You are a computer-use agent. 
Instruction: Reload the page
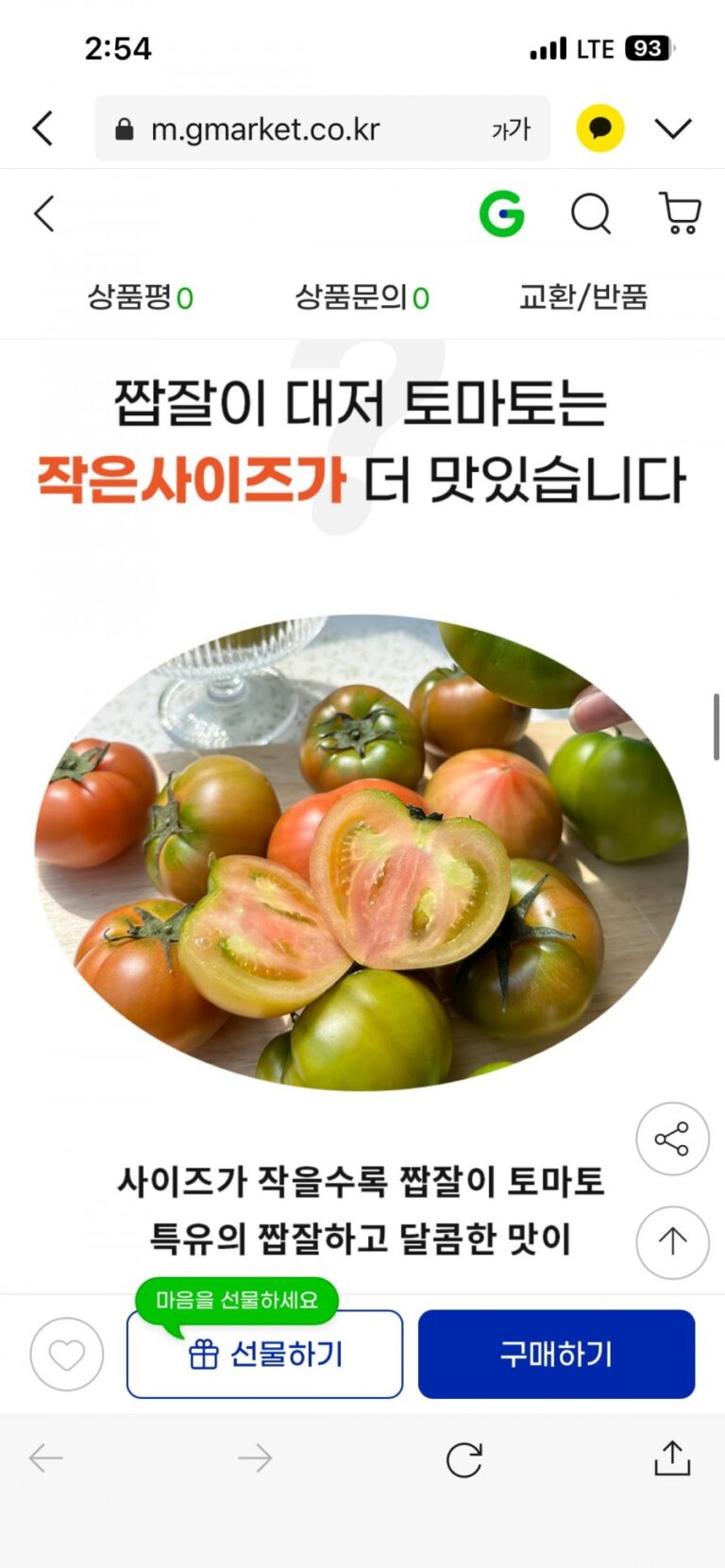point(464,1459)
